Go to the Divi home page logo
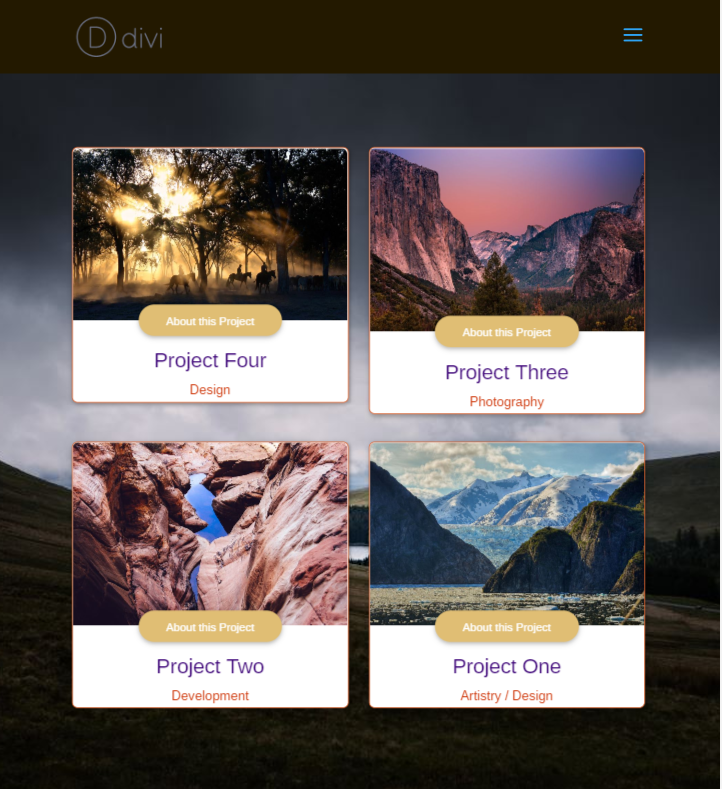Viewport: 722px width, 789px height. click(119, 37)
